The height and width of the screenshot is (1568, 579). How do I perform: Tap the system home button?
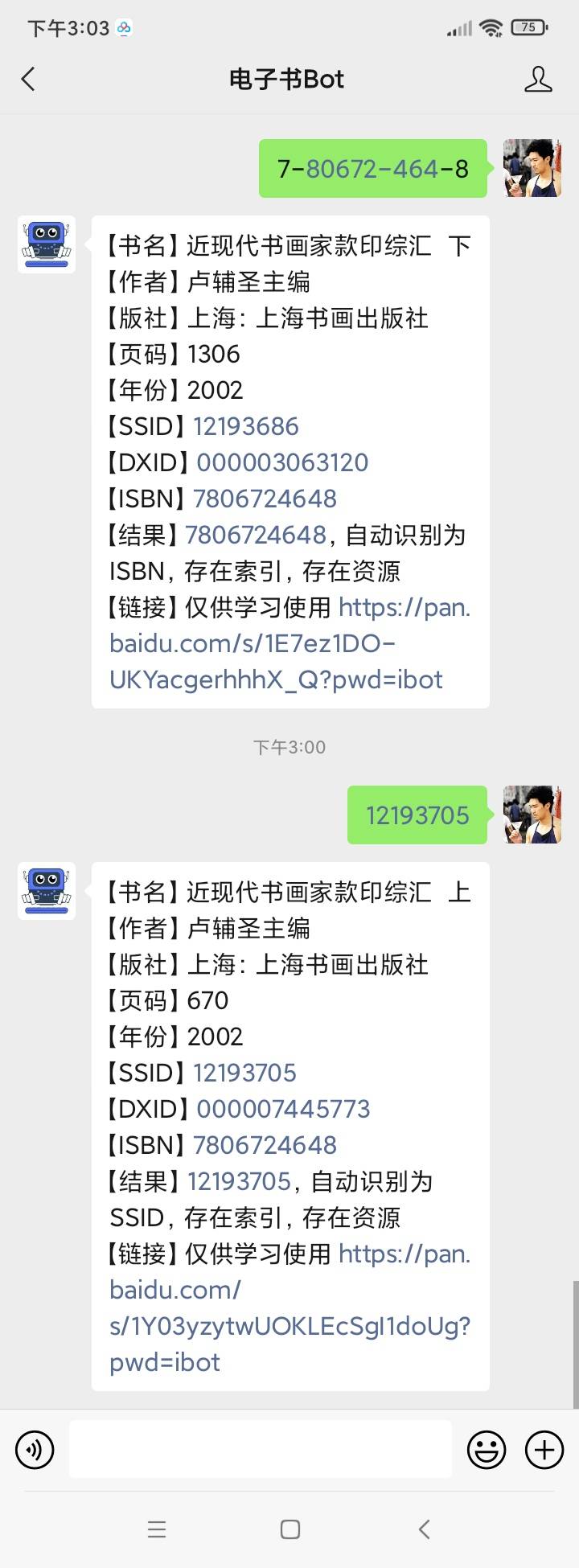289,1529
